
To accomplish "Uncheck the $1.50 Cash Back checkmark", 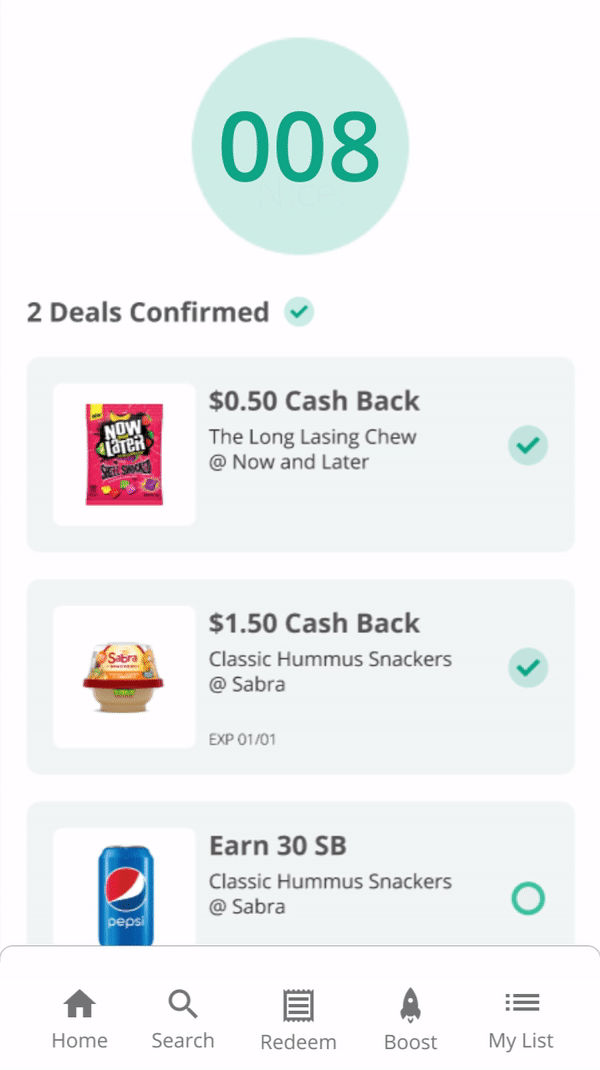I will (x=528, y=667).
